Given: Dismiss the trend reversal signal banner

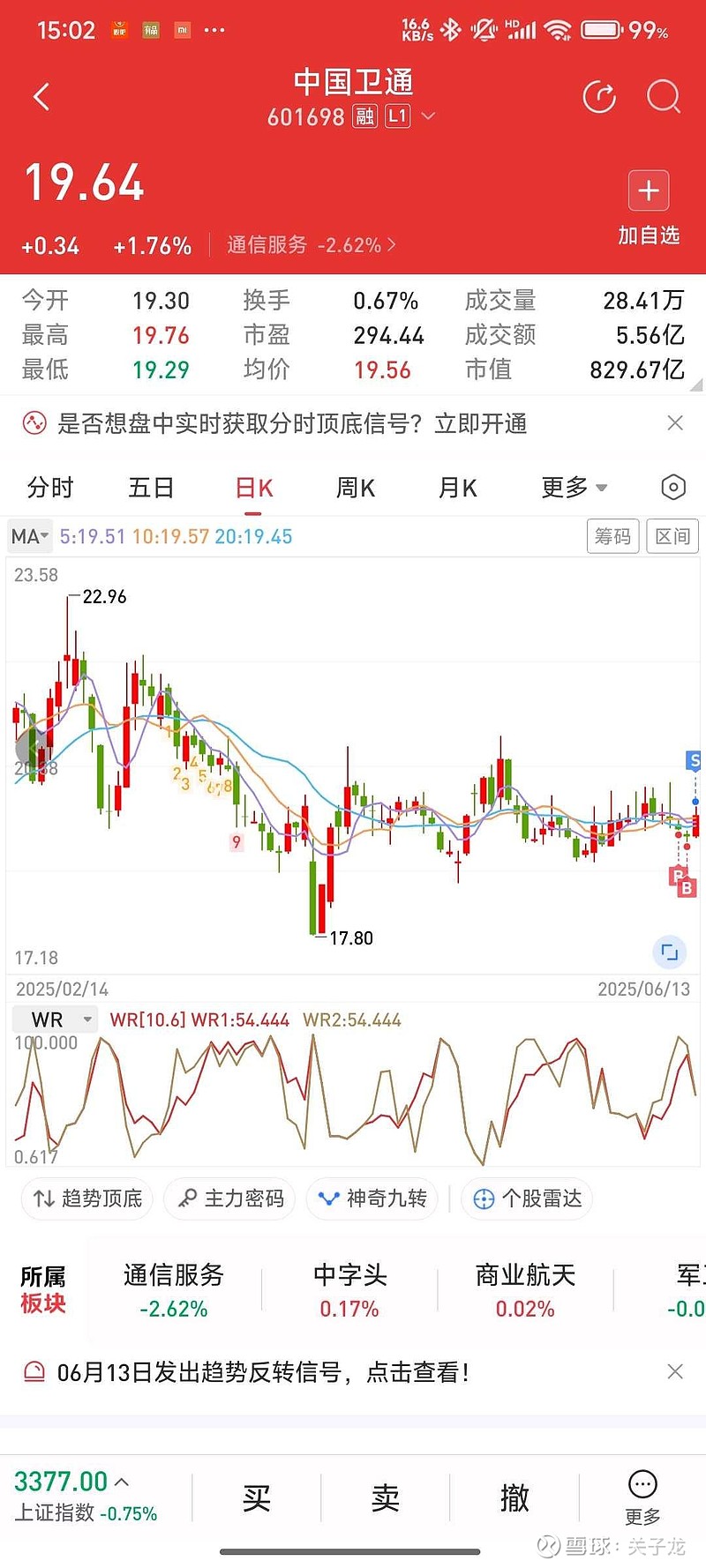Looking at the screenshot, I should 675,1372.
